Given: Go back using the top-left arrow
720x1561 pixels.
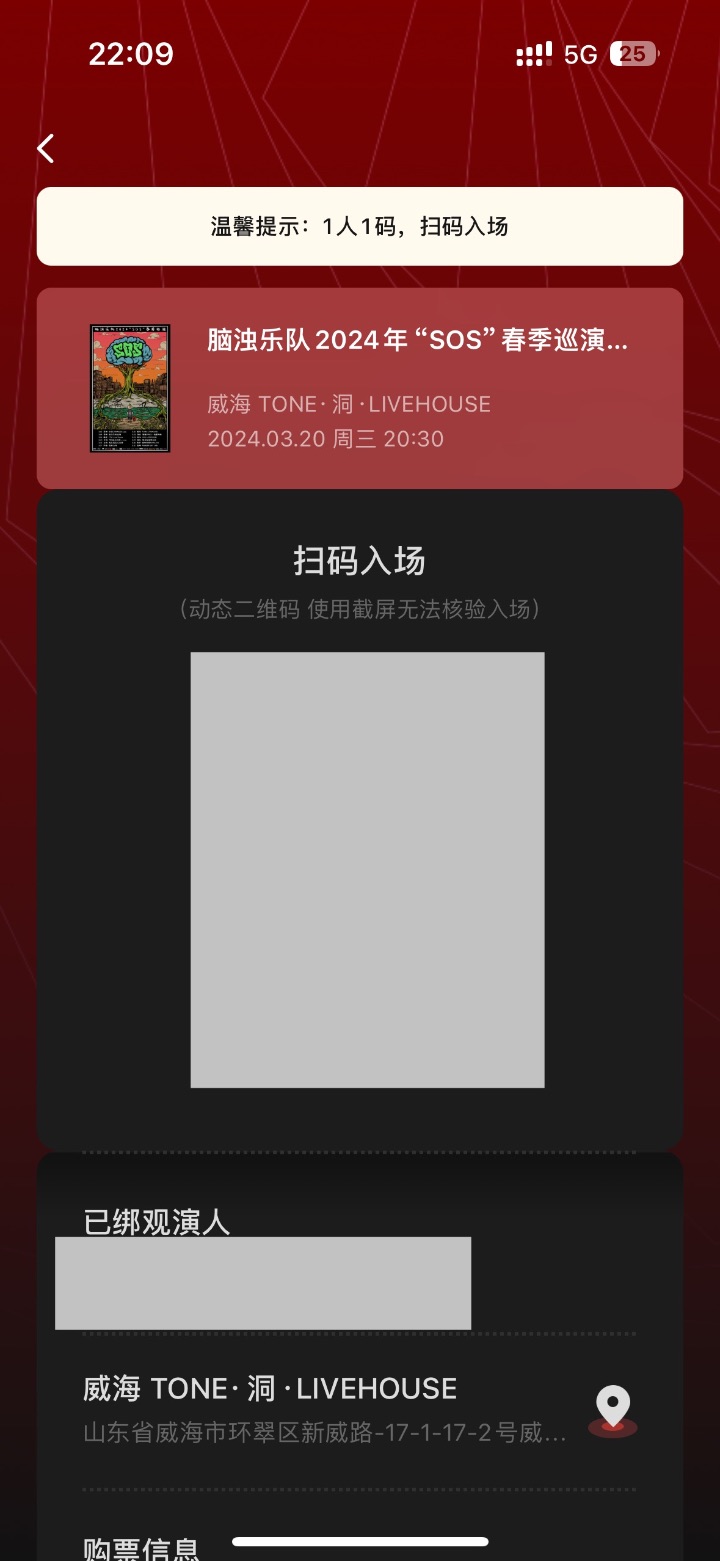Looking at the screenshot, I should click(45, 149).
